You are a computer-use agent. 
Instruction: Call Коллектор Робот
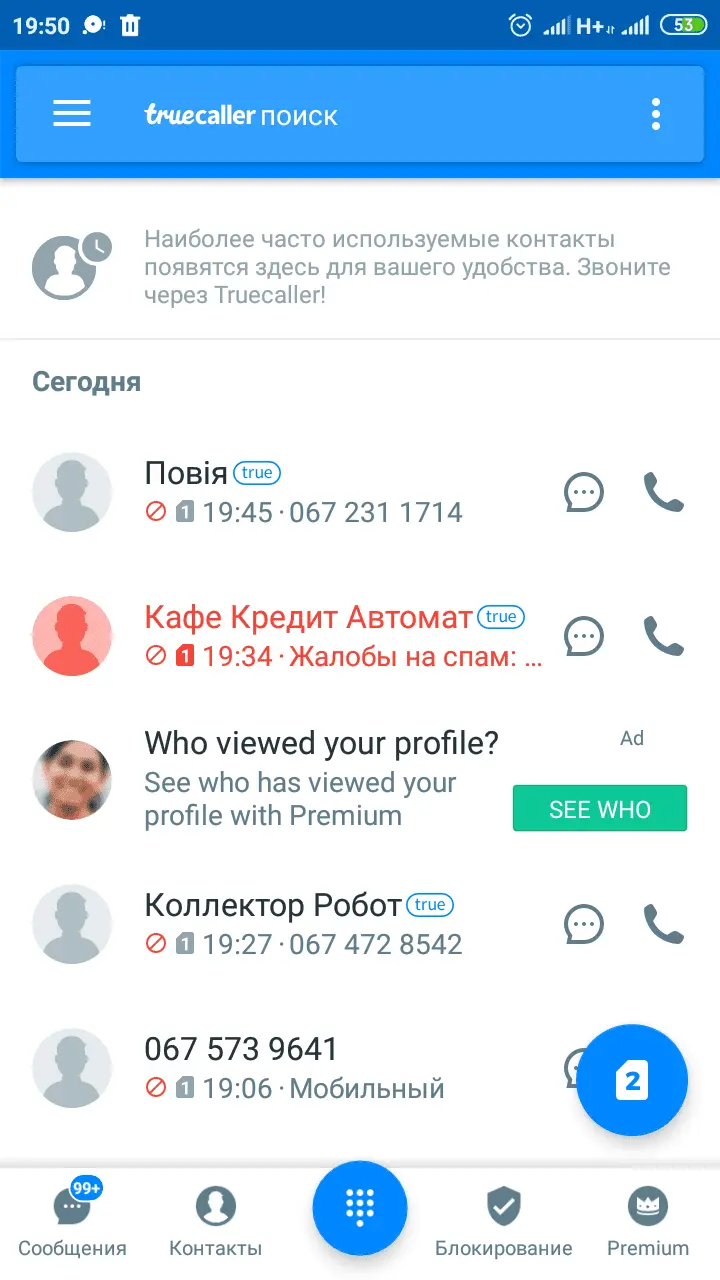coord(663,924)
